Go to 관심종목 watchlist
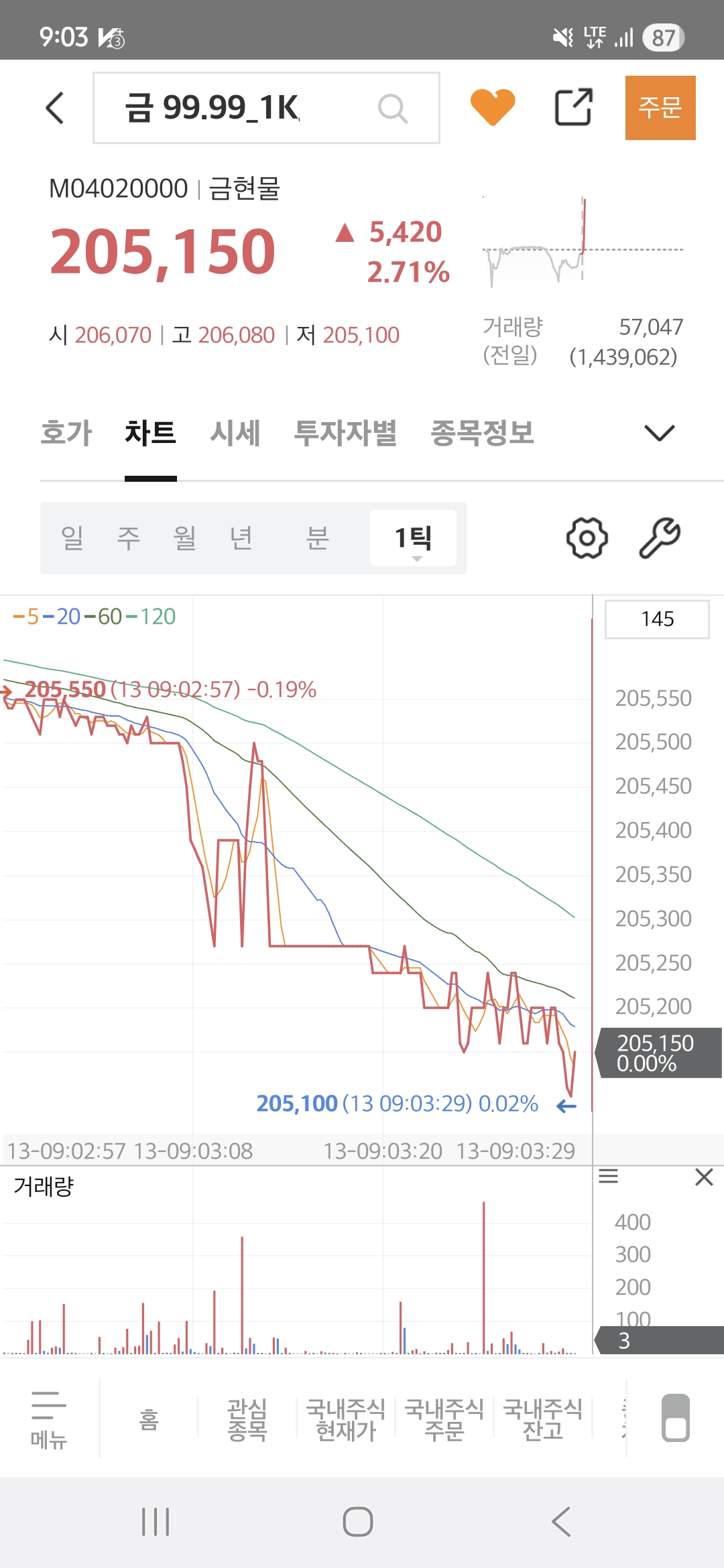Viewport: 724px width, 1568px height. click(247, 1420)
